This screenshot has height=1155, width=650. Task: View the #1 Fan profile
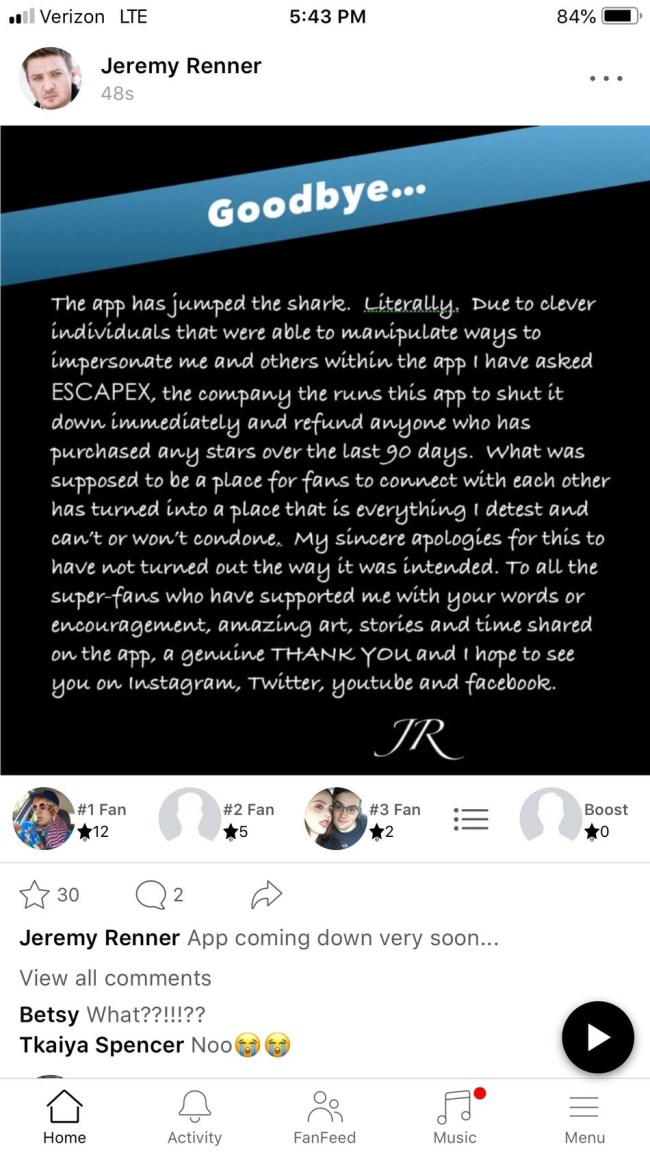click(43, 819)
